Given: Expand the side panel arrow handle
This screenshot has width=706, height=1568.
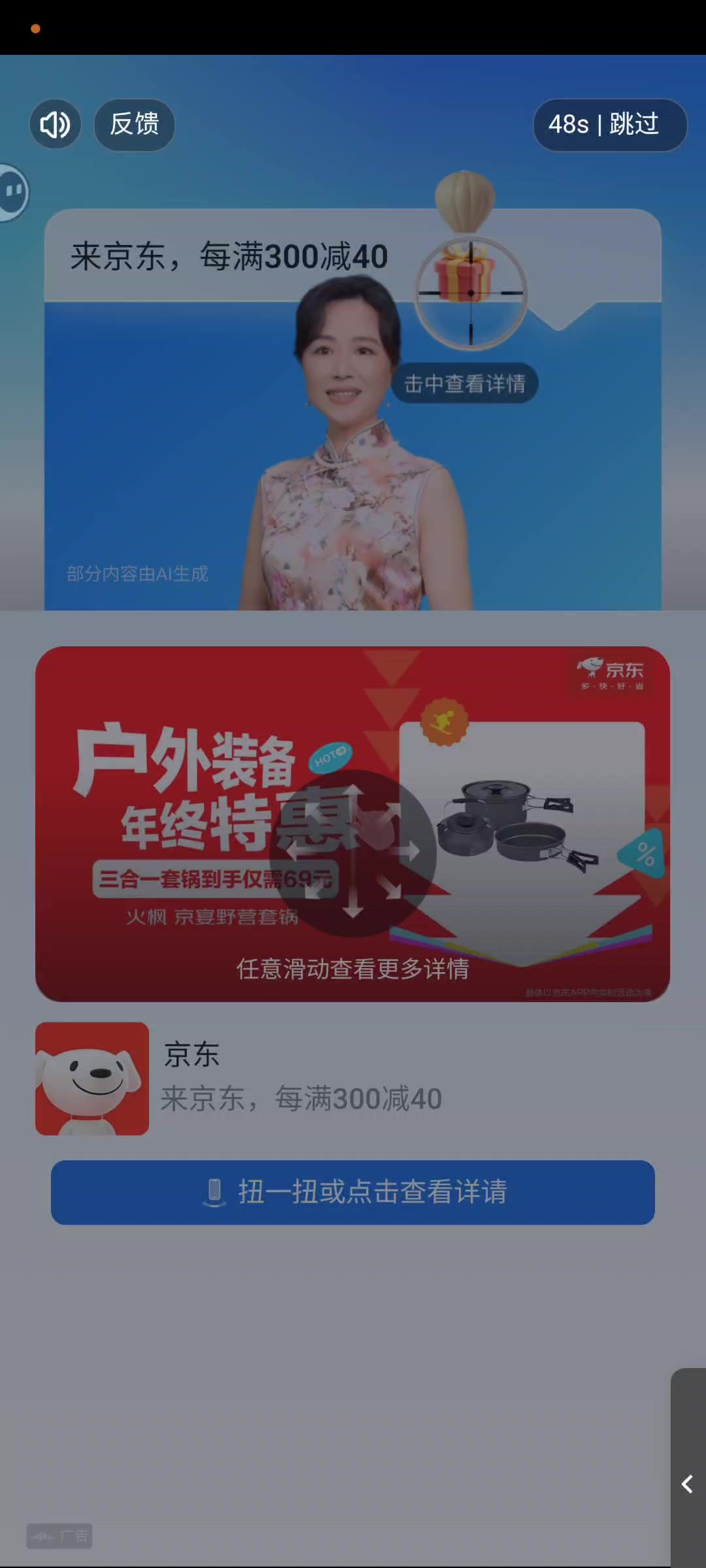Looking at the screenshot, I should [688, 1484].
